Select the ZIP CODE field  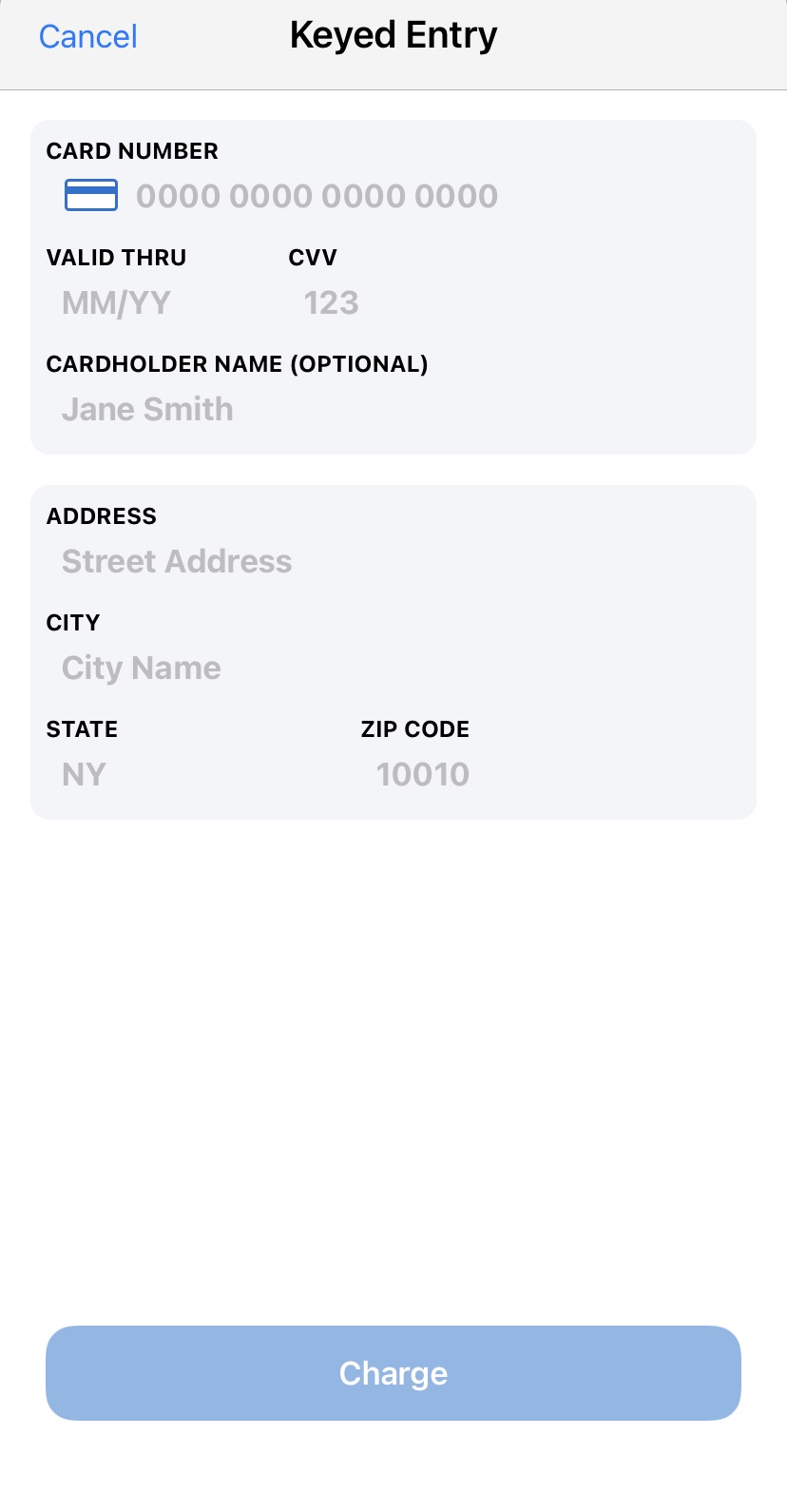click(423, 774)
